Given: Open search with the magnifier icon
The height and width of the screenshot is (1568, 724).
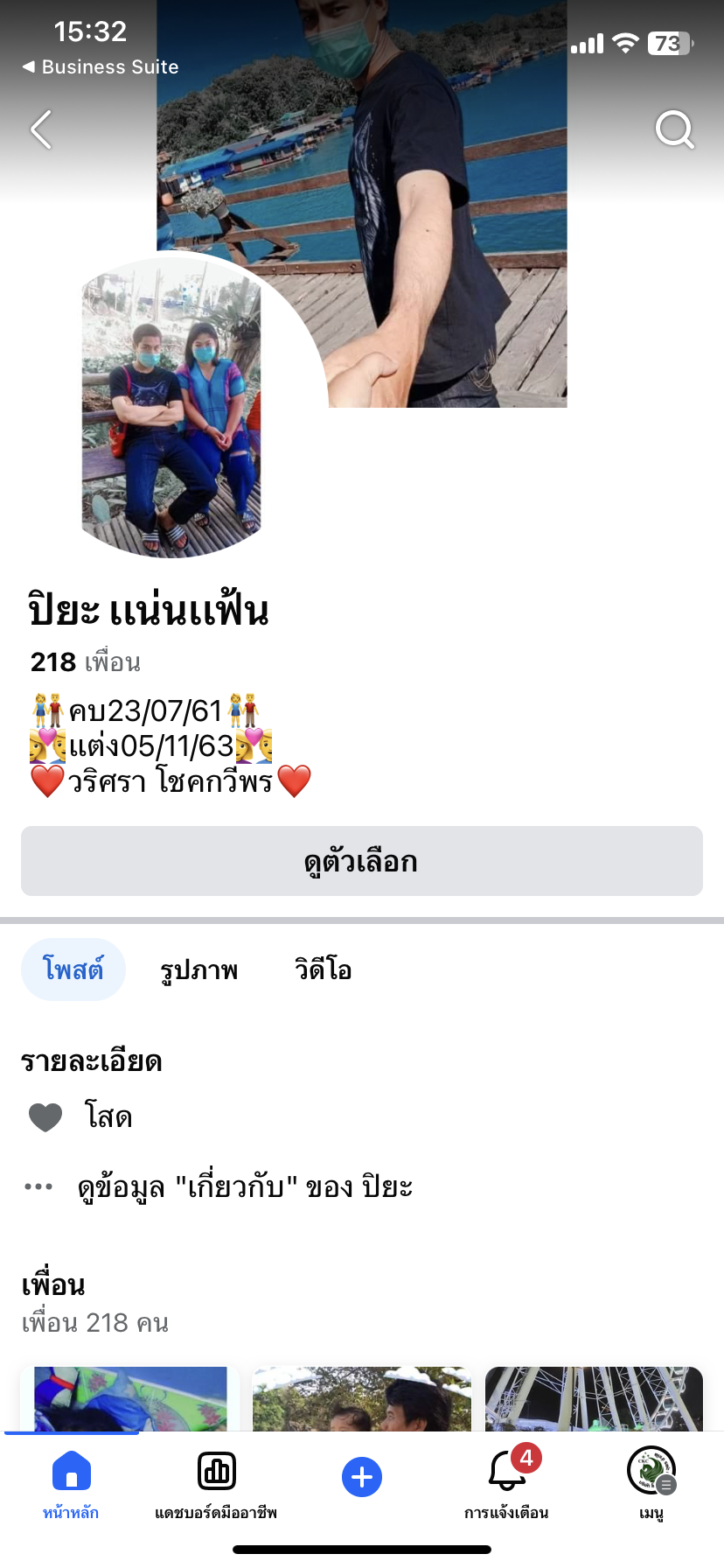Looking at the screenshot, I should tap(674, 130).
